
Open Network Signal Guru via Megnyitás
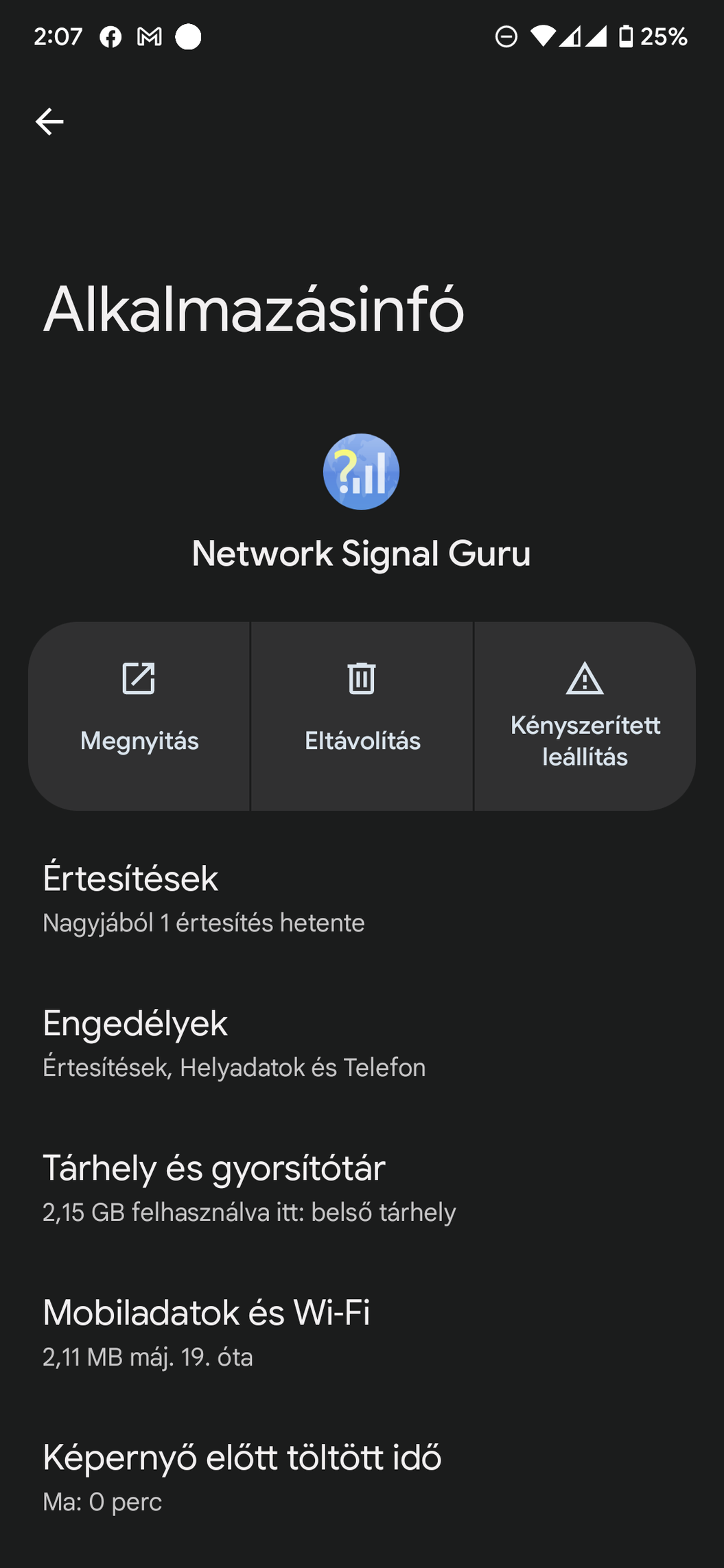139,716
